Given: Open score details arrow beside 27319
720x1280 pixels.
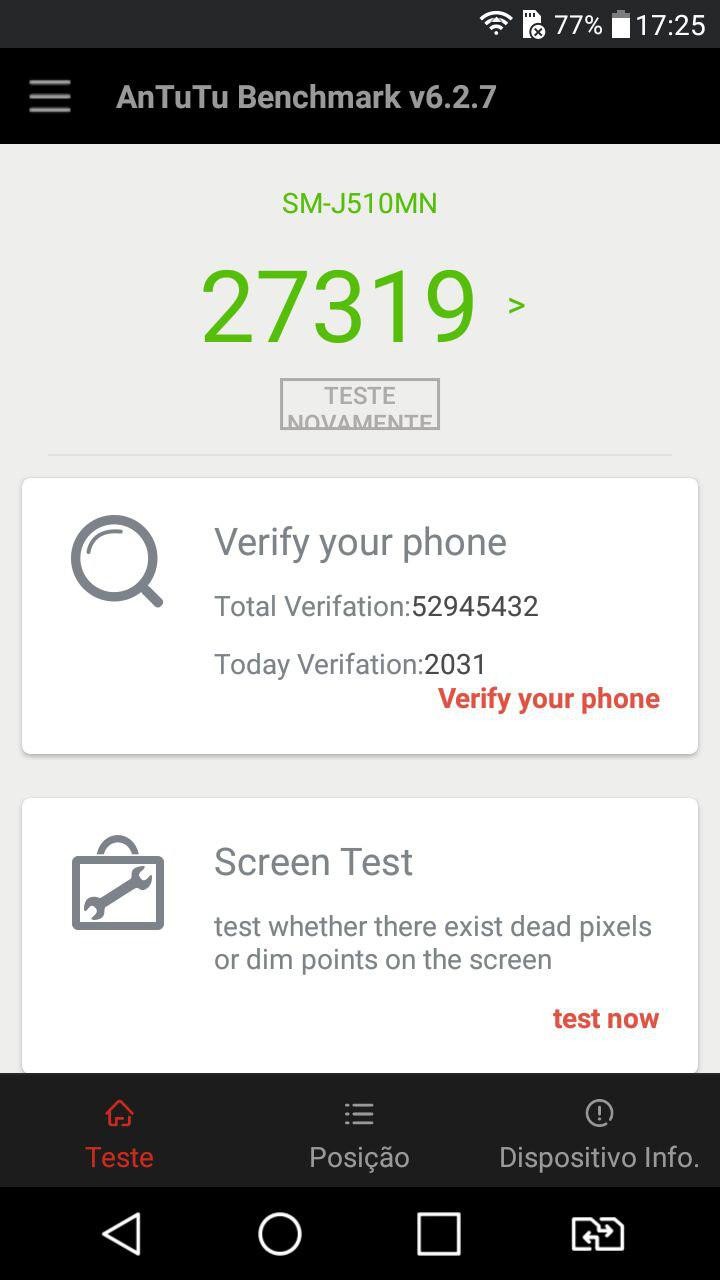Looking at the screenshot, I should click(x=516, y=305).
